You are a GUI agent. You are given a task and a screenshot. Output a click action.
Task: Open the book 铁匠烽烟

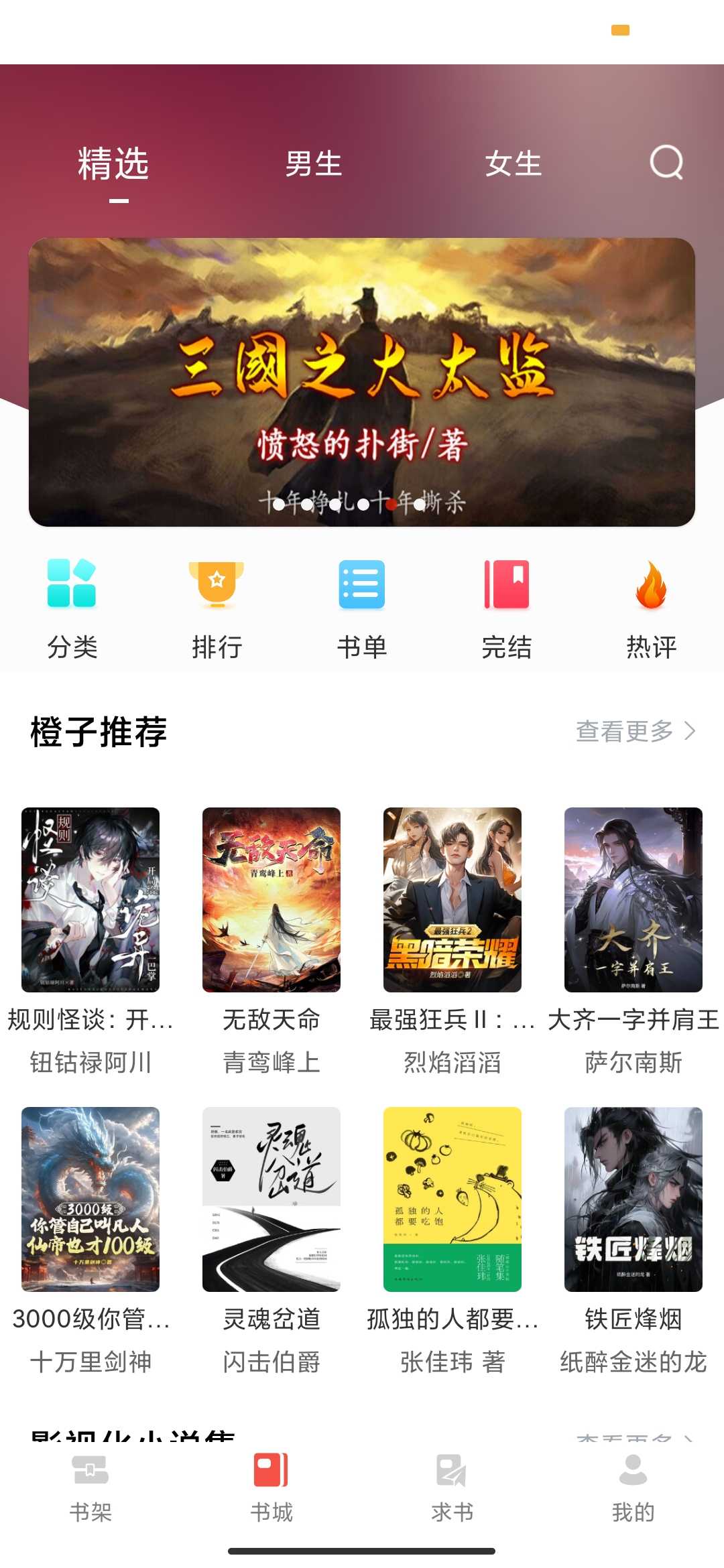633,1199
